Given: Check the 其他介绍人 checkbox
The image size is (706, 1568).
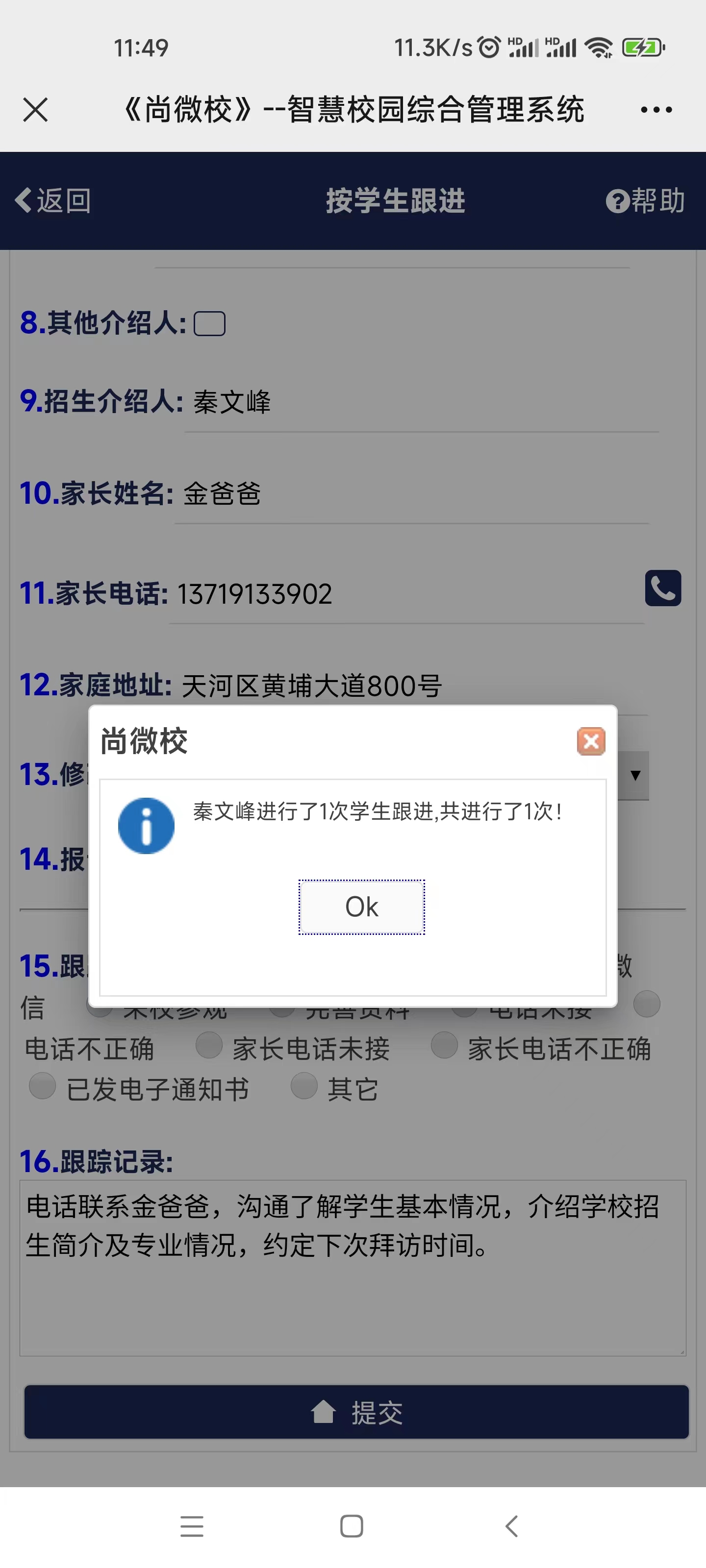Looking at the screenshot, I should click(209, 323).
